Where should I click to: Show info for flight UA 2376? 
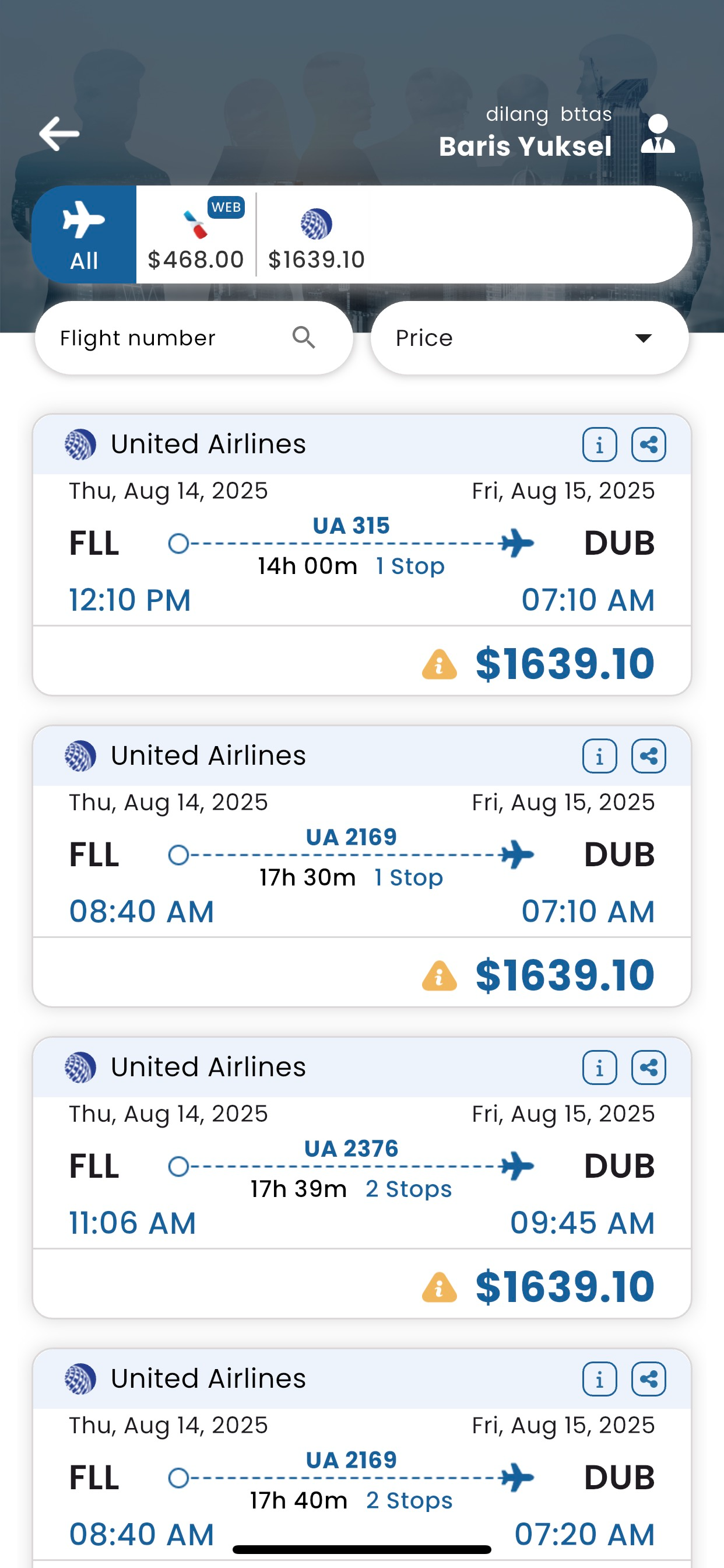tap(599, 1067)
